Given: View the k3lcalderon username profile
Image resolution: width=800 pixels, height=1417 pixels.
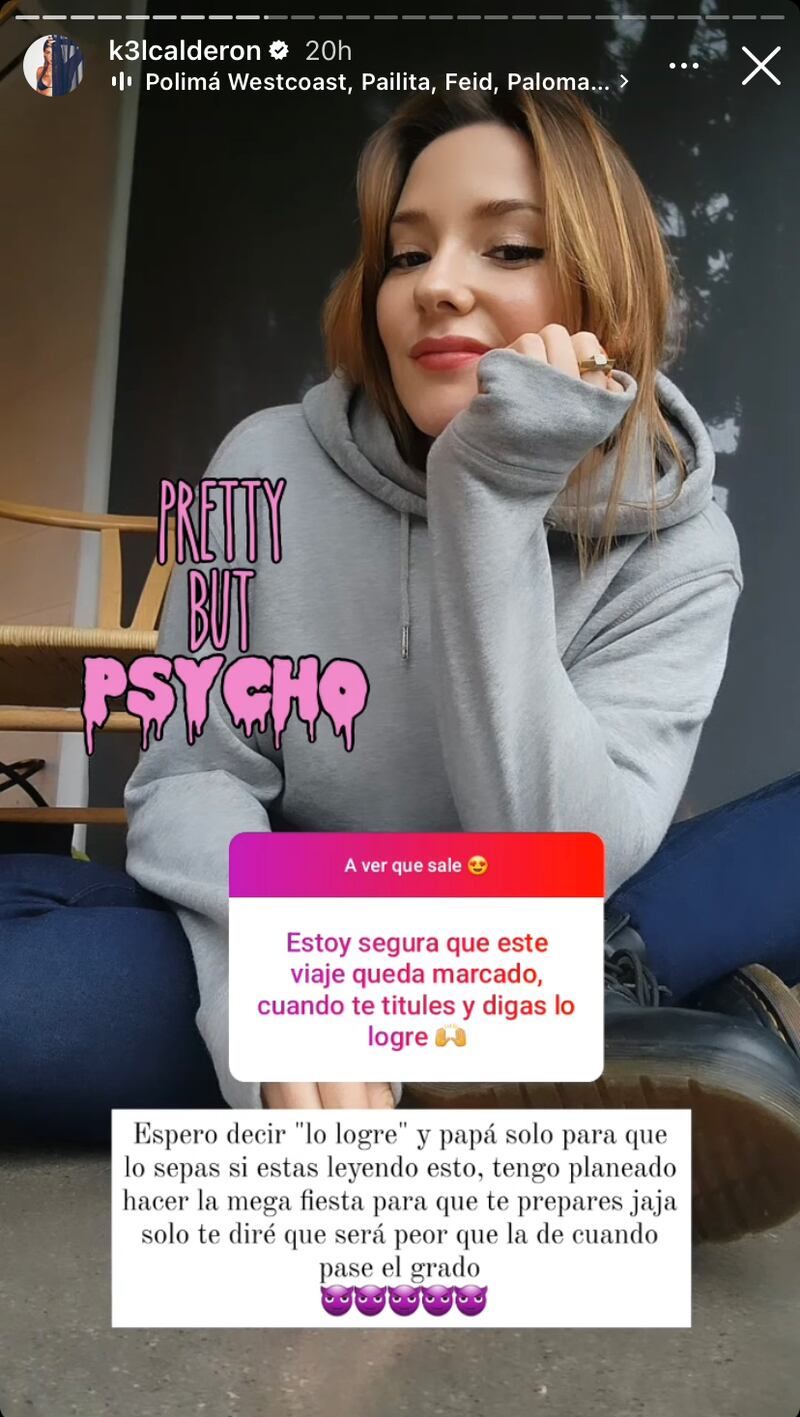Looking at the screenshot, I should (x=184, y=51).
